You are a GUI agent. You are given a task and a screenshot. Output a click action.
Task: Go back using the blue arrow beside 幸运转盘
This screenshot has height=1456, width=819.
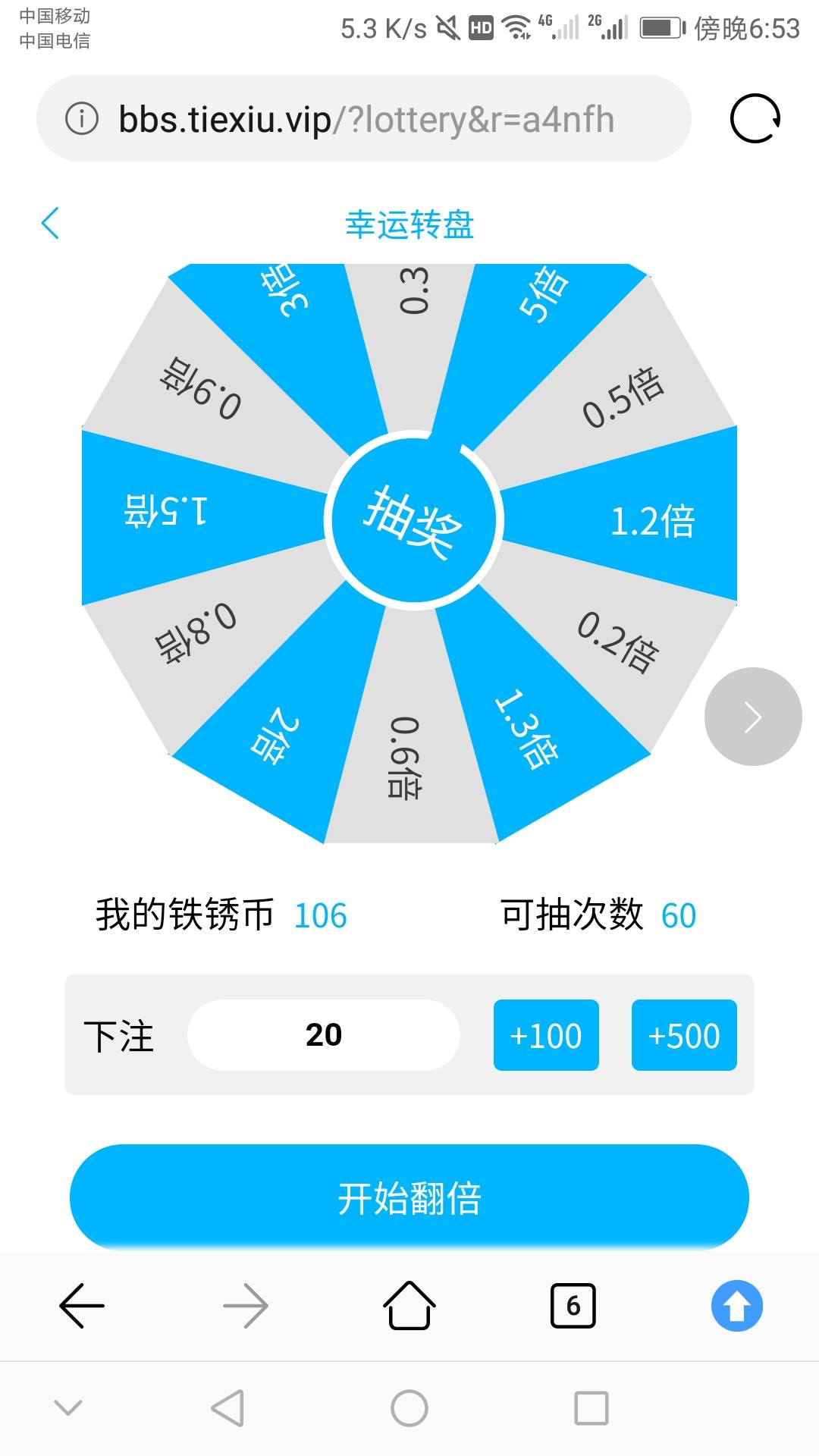[50, 223]
